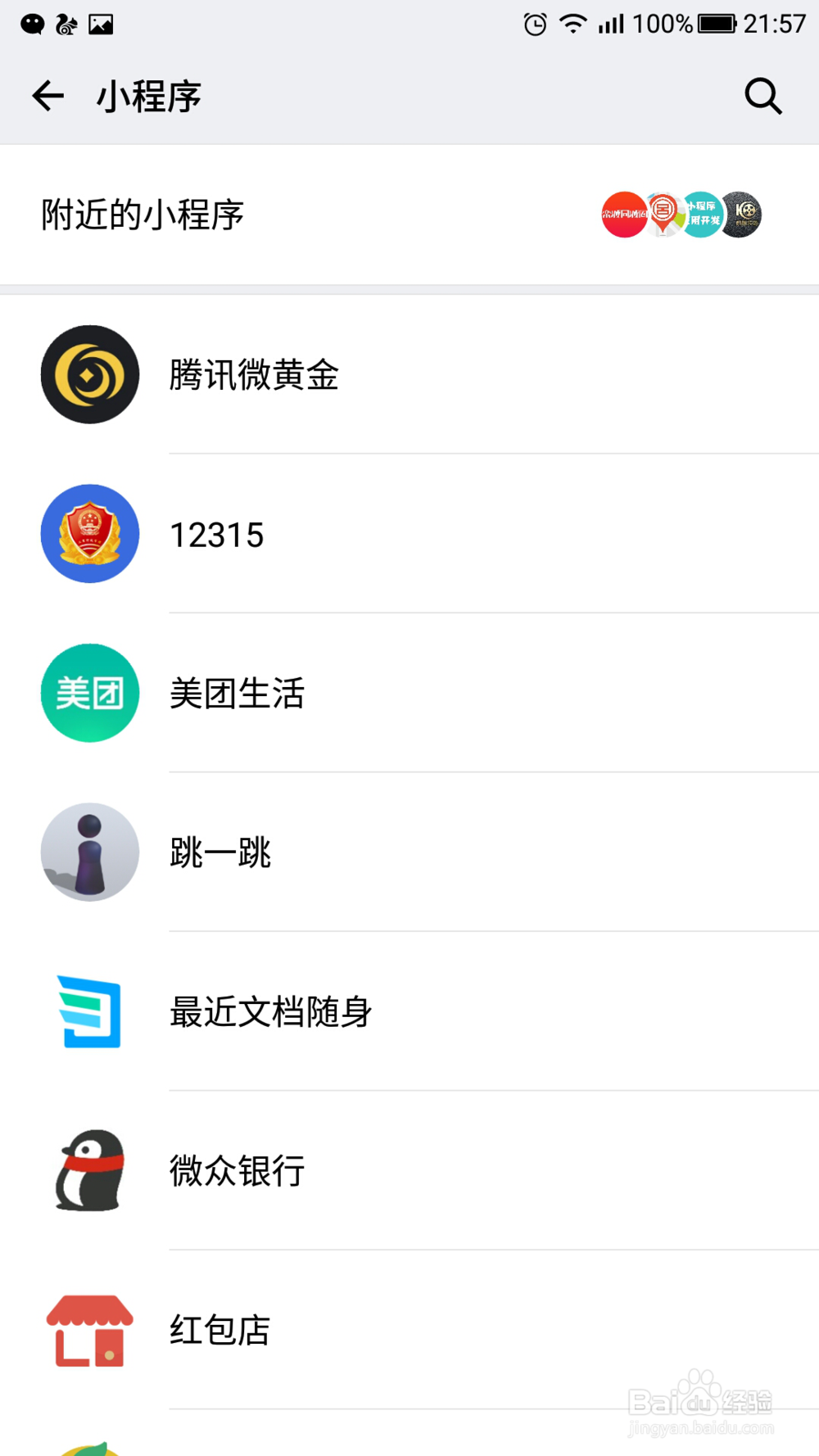Select the 12315 badge icon
The height and width of the screenshot is (1456, 819).
click(x=90, y=533)
